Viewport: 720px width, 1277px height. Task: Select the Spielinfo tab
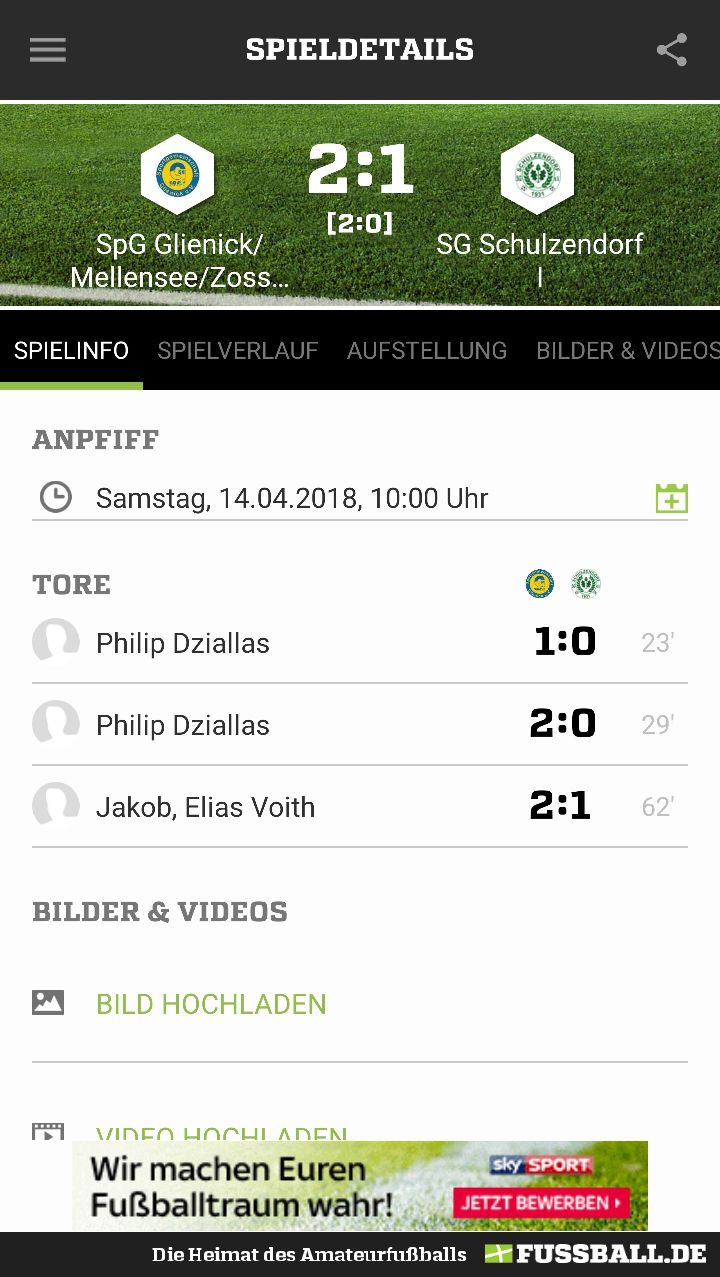tap(72, 350)
